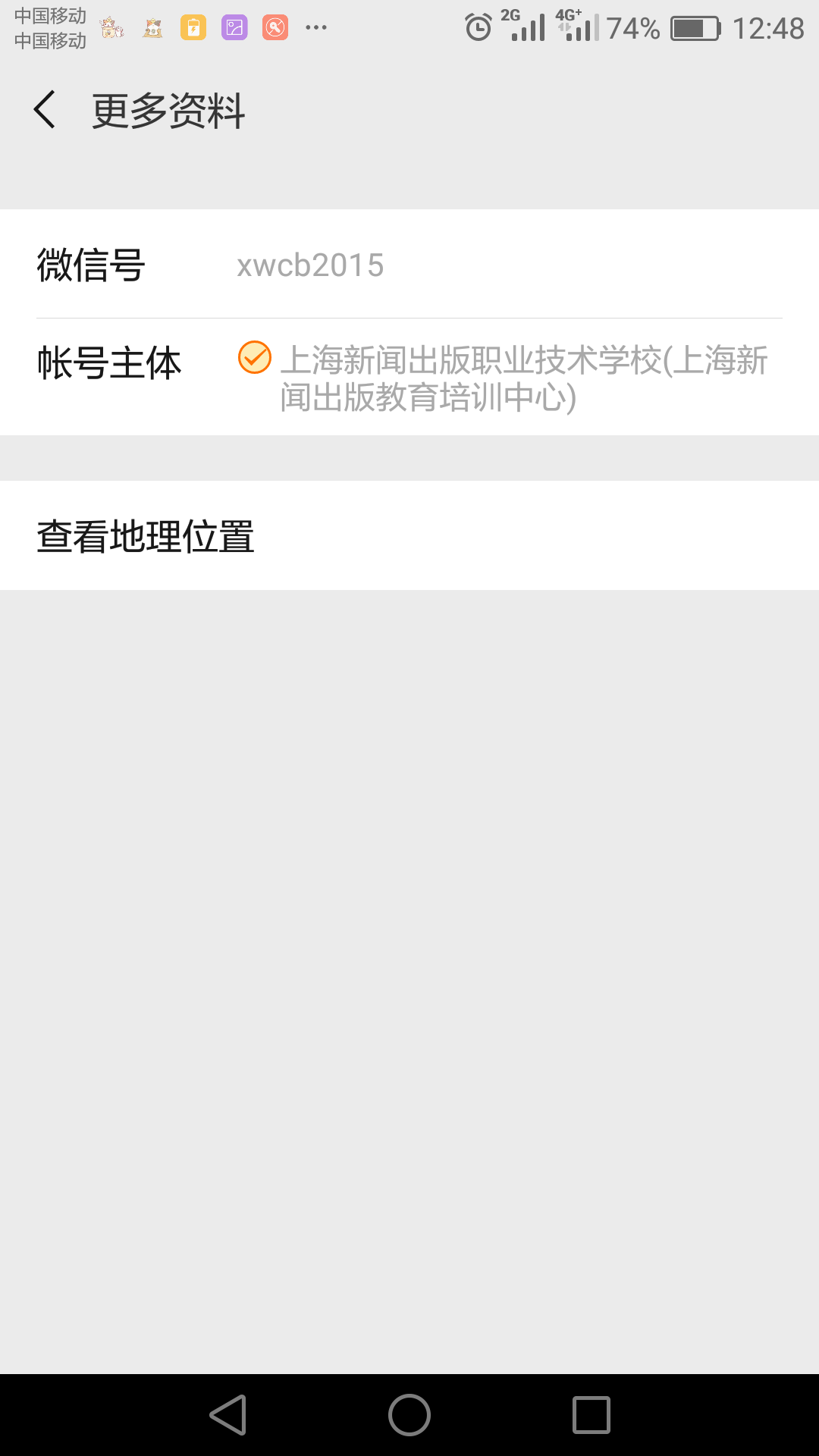
Task: Tap the system home button
Action: click(x=409, y=1415)
